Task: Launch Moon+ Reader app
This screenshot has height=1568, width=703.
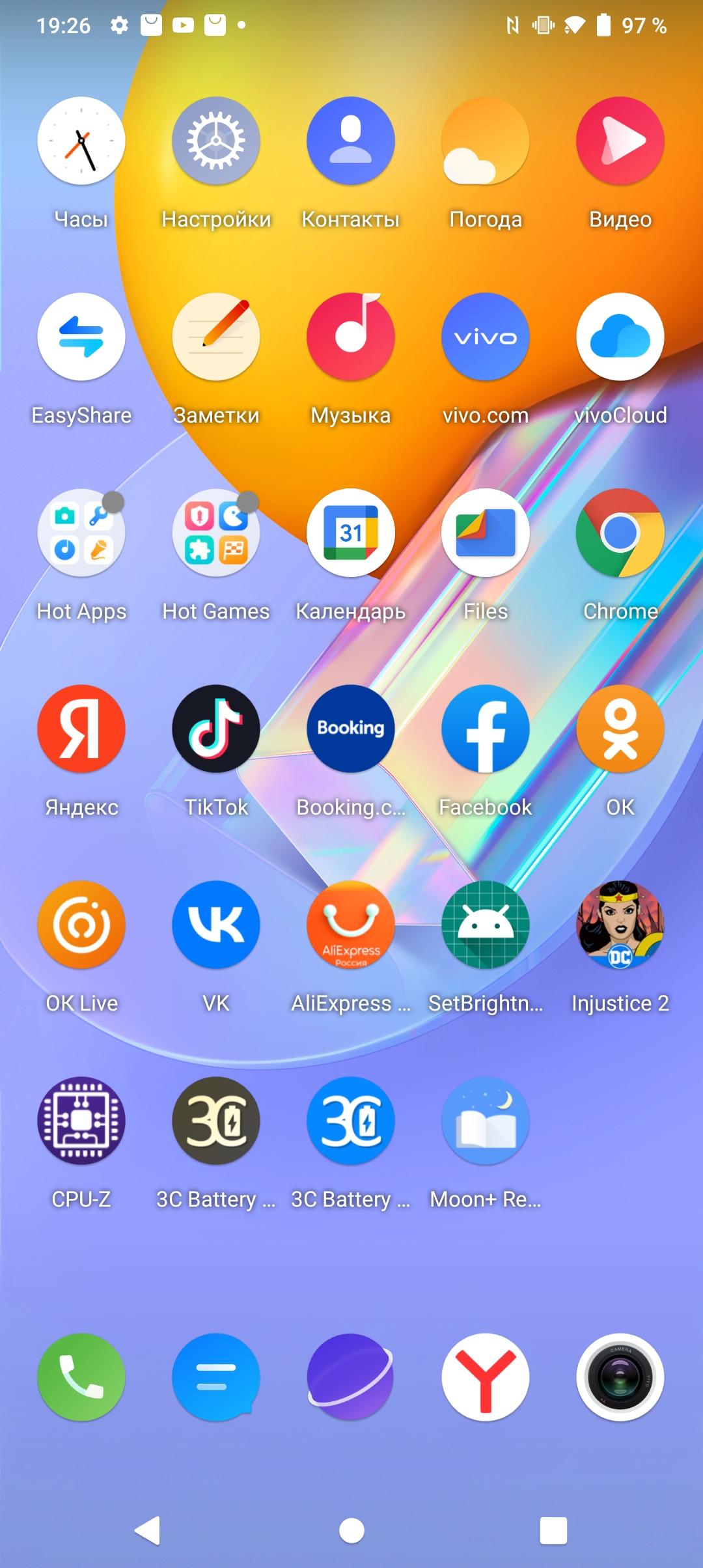Action: [x=486, y=1121]
